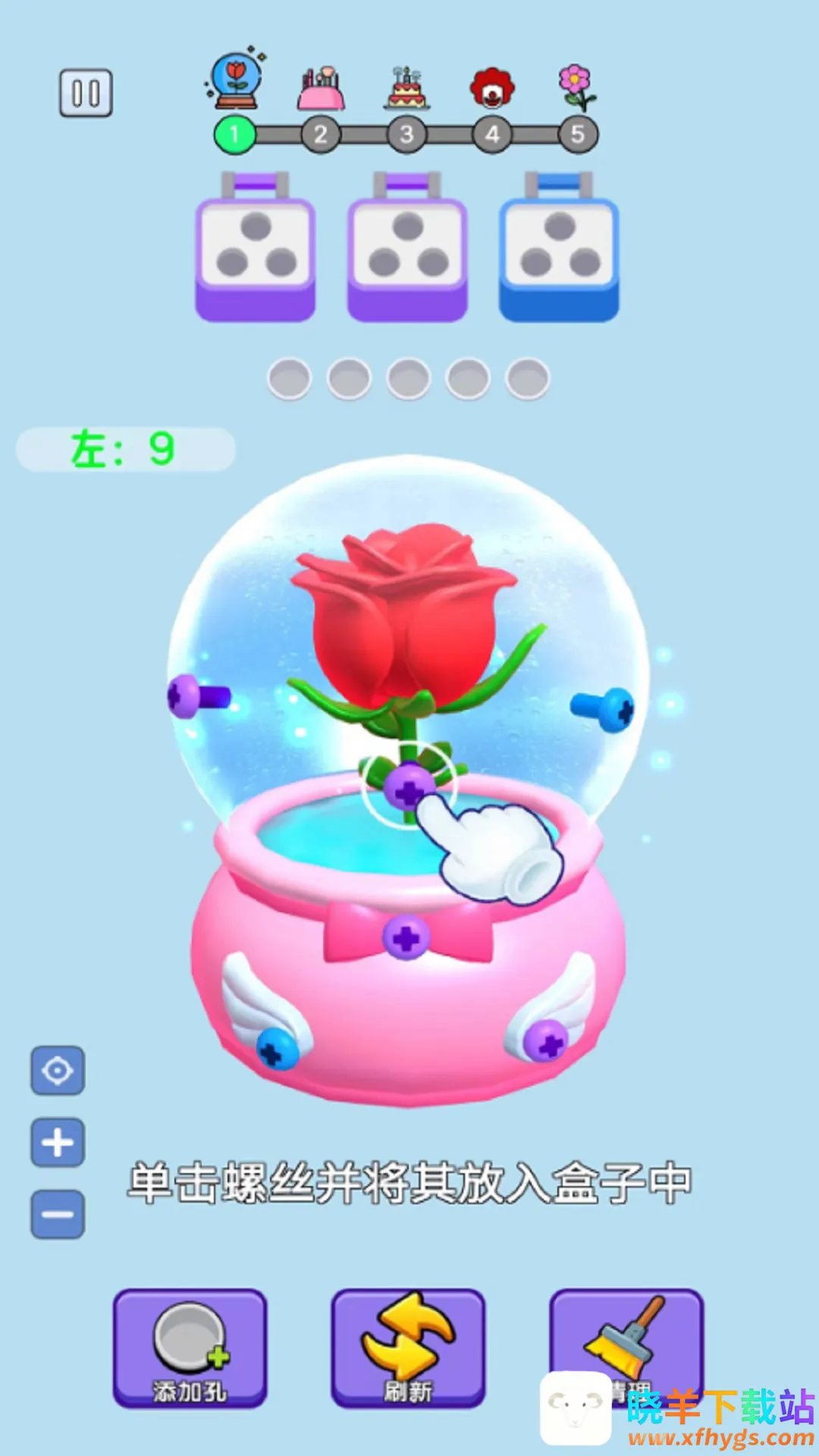
Task: Remove the blue screw on the globe's right side
Action: (x=614, y=709)
